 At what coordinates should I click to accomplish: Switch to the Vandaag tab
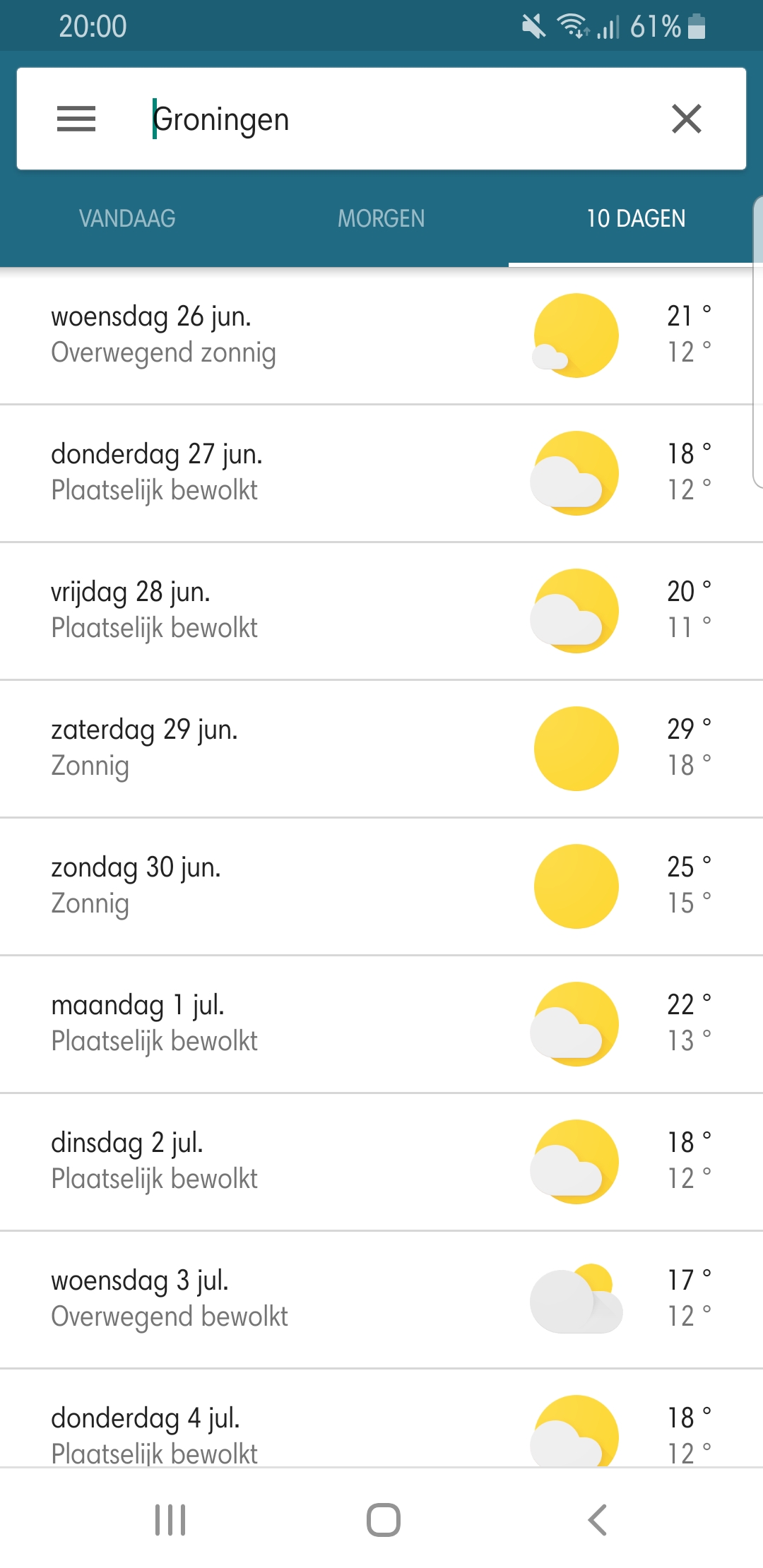click(x=127, y=218)
